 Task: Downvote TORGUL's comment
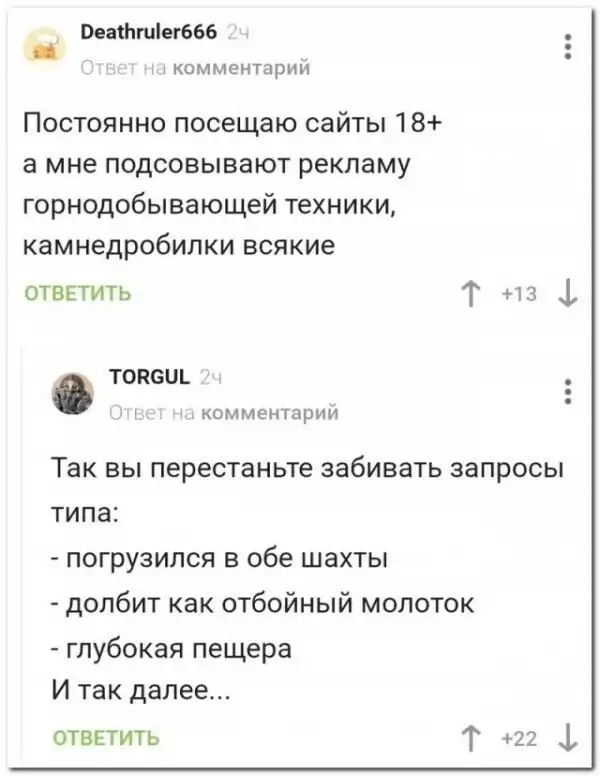pos(567,737)
